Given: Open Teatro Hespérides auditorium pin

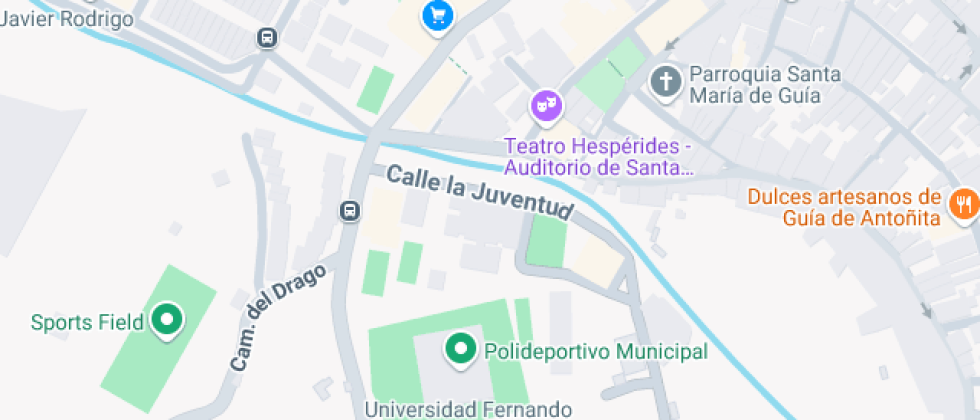Looking at the screenshot, I should (x=545, y=104).
